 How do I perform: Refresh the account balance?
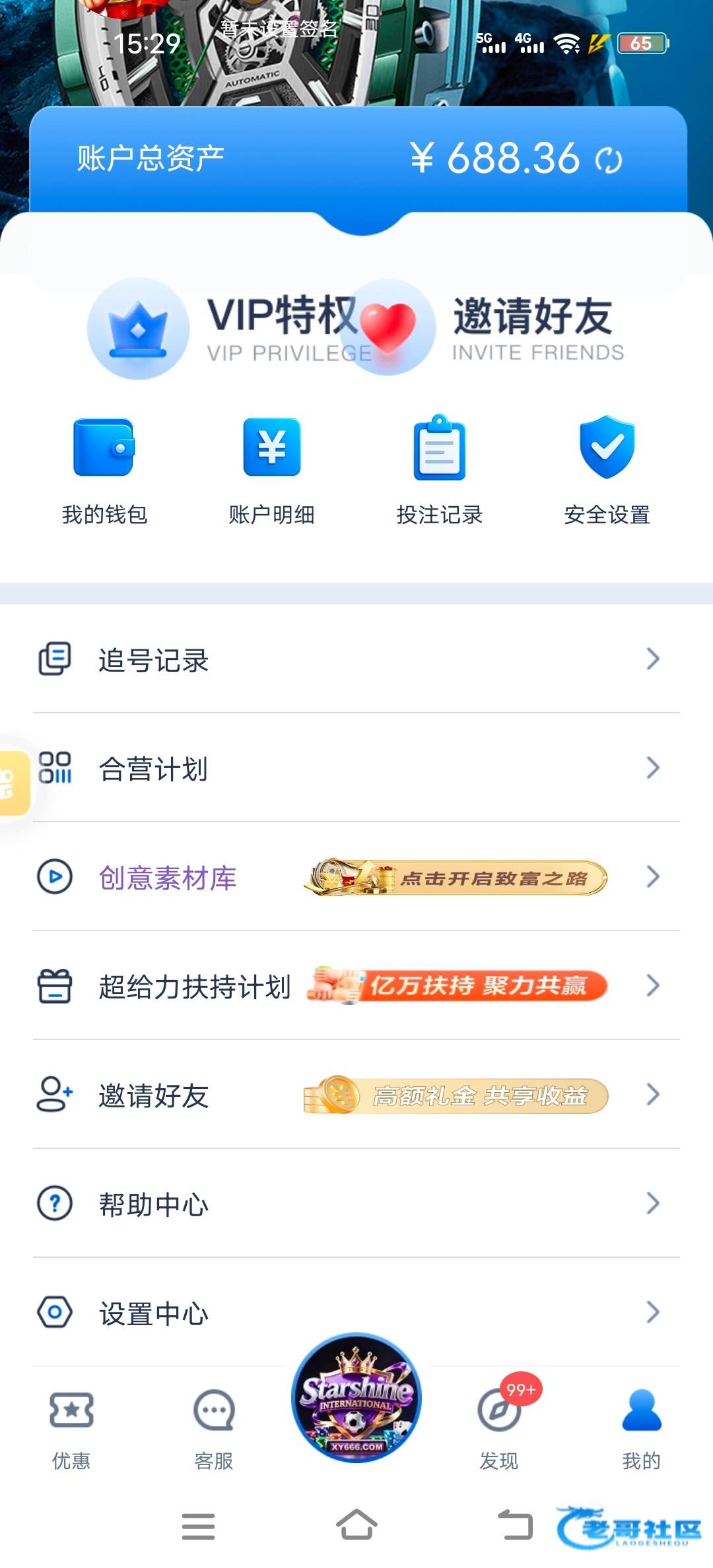coord(608,160)
